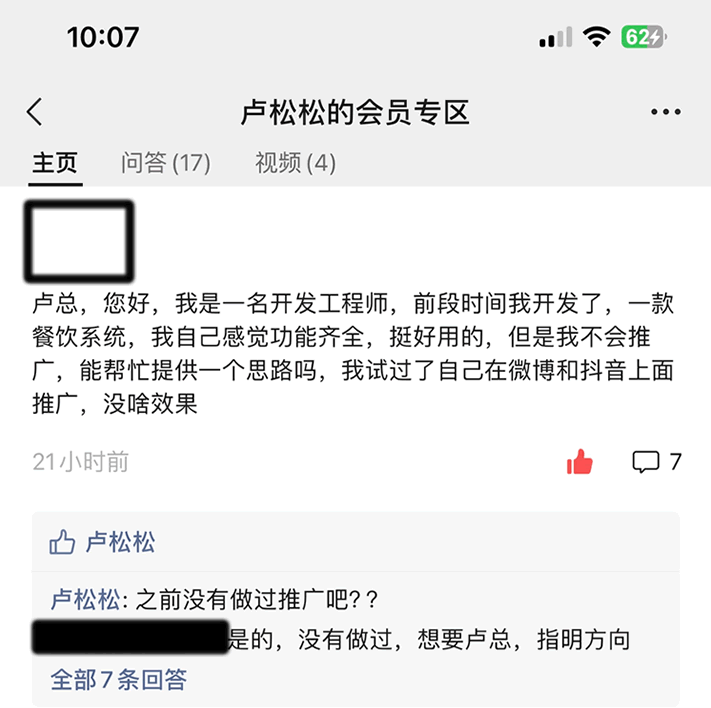Go back using the top-left arrow
Viewport: 711px width, 708px height.
(x=35, y=112)
